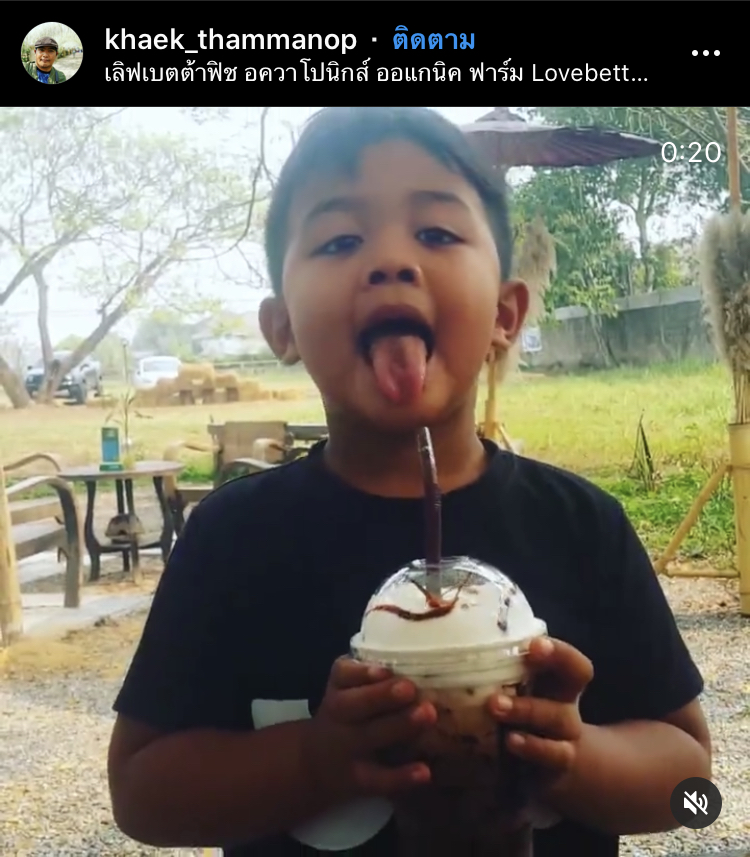The height and width of the screenshot is (857, 750).
Task: Follow khaek_thammanop with the ติดตาม button
Action: pos(433,40)
